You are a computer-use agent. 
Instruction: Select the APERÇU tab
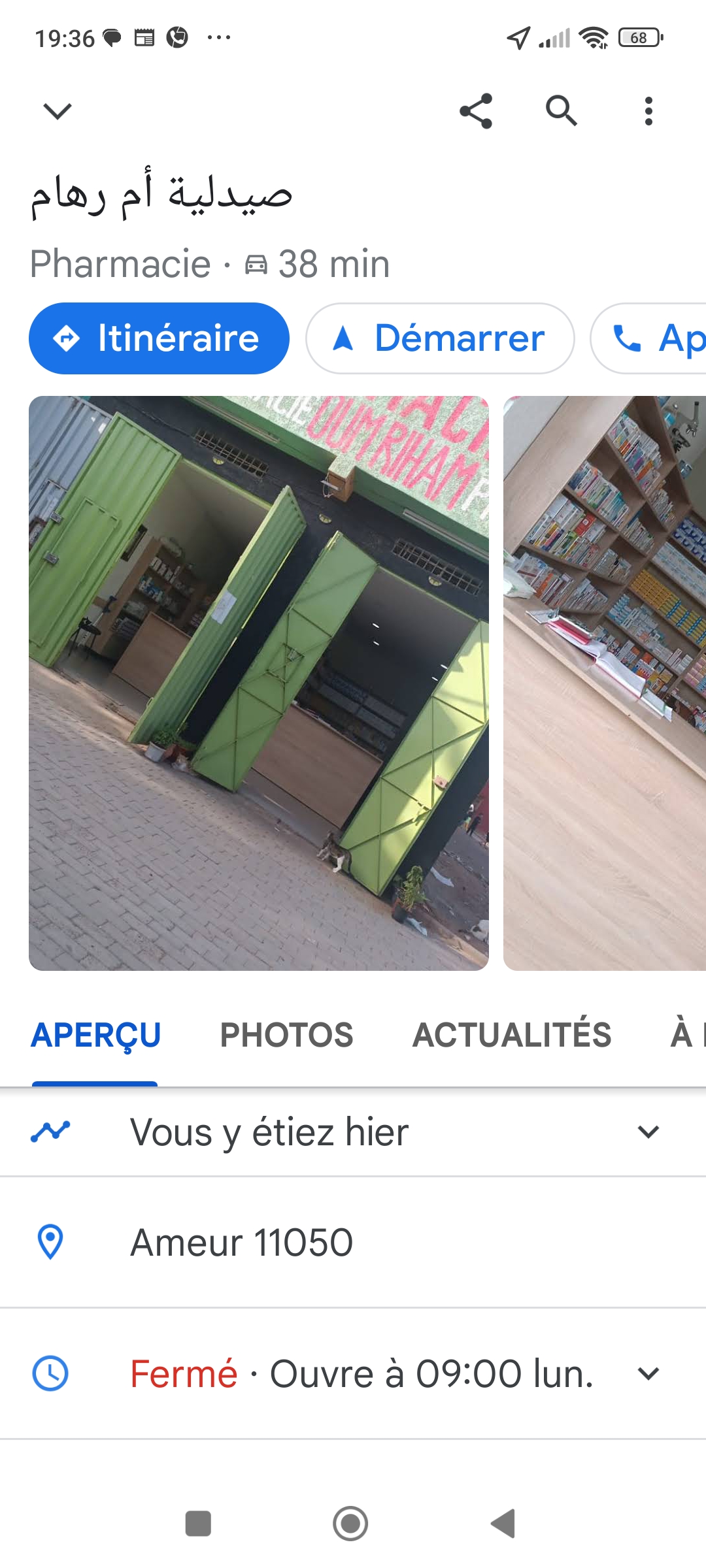pyautogui.click(x=95, y=1035)
